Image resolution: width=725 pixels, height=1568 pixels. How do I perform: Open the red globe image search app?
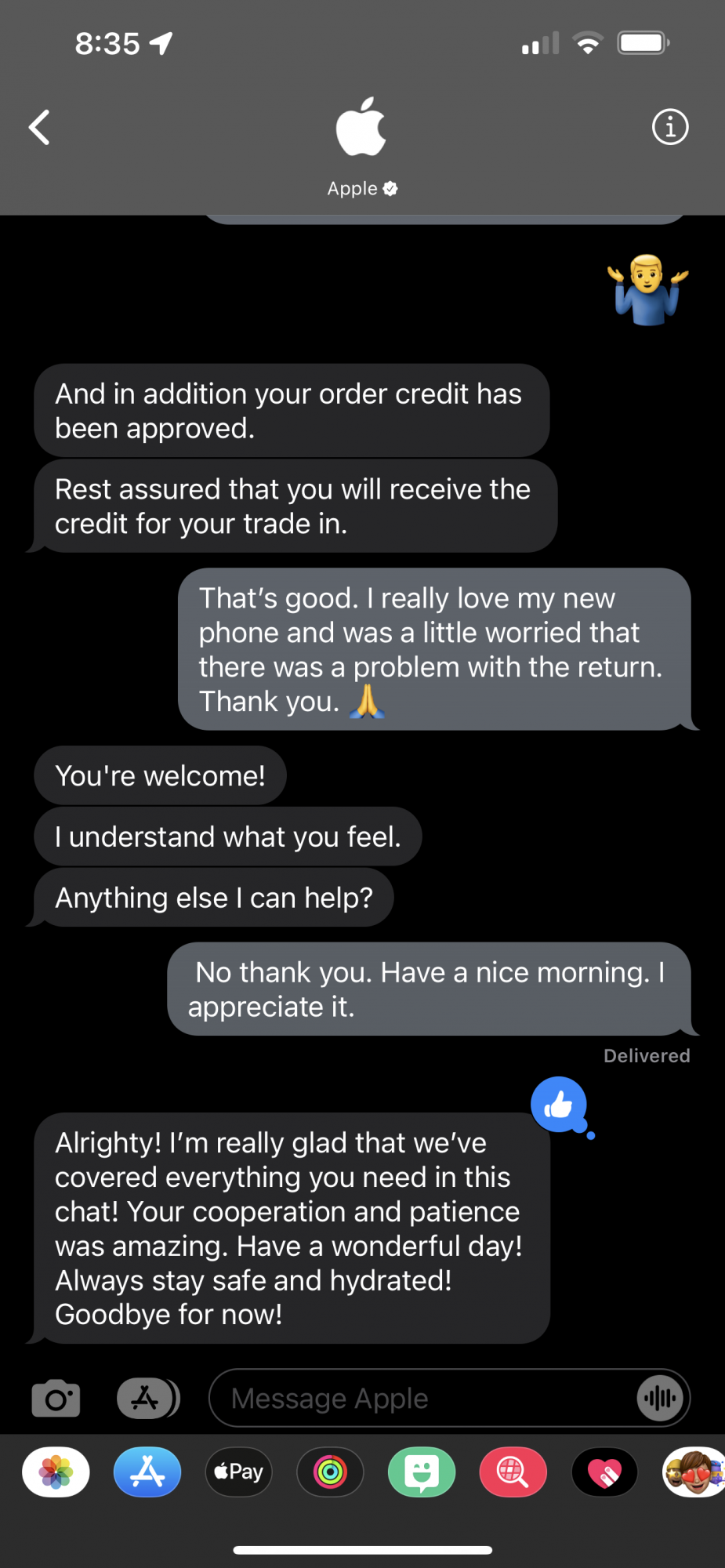pos(513,1472)
